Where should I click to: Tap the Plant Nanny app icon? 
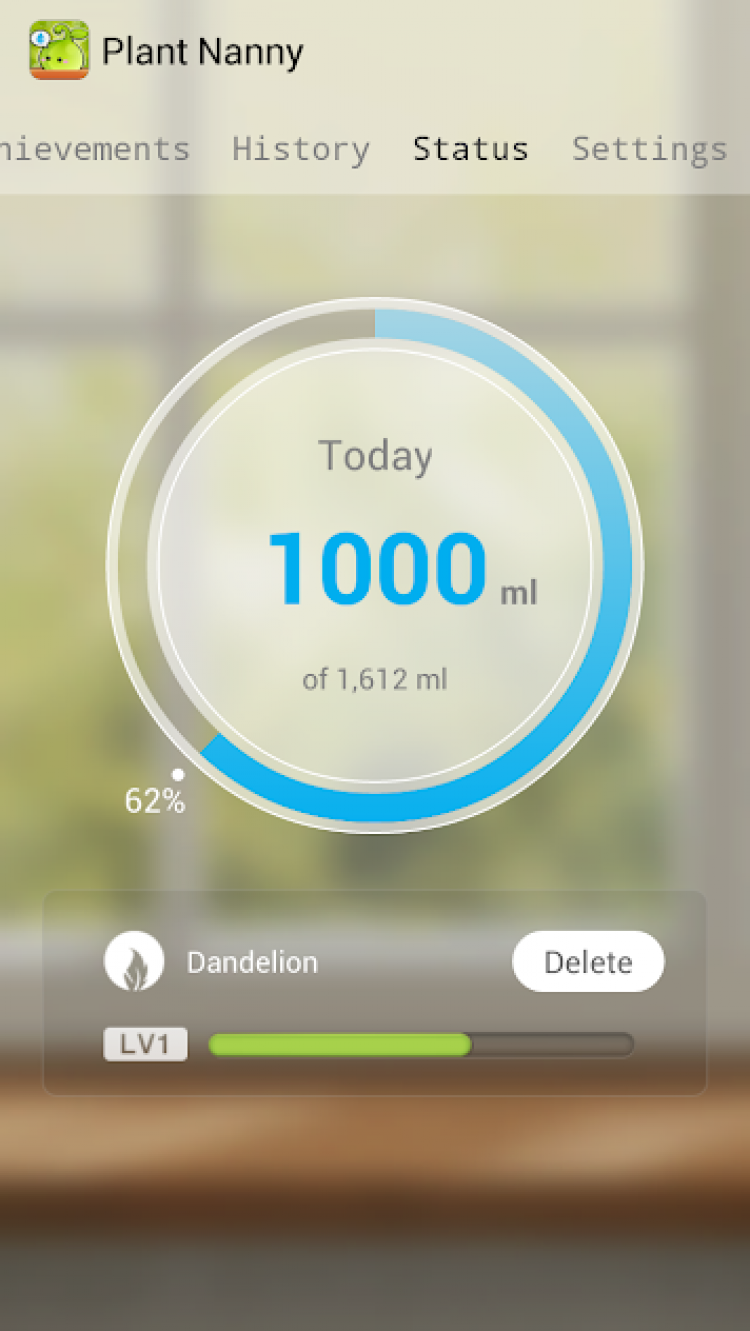[59, 51]
